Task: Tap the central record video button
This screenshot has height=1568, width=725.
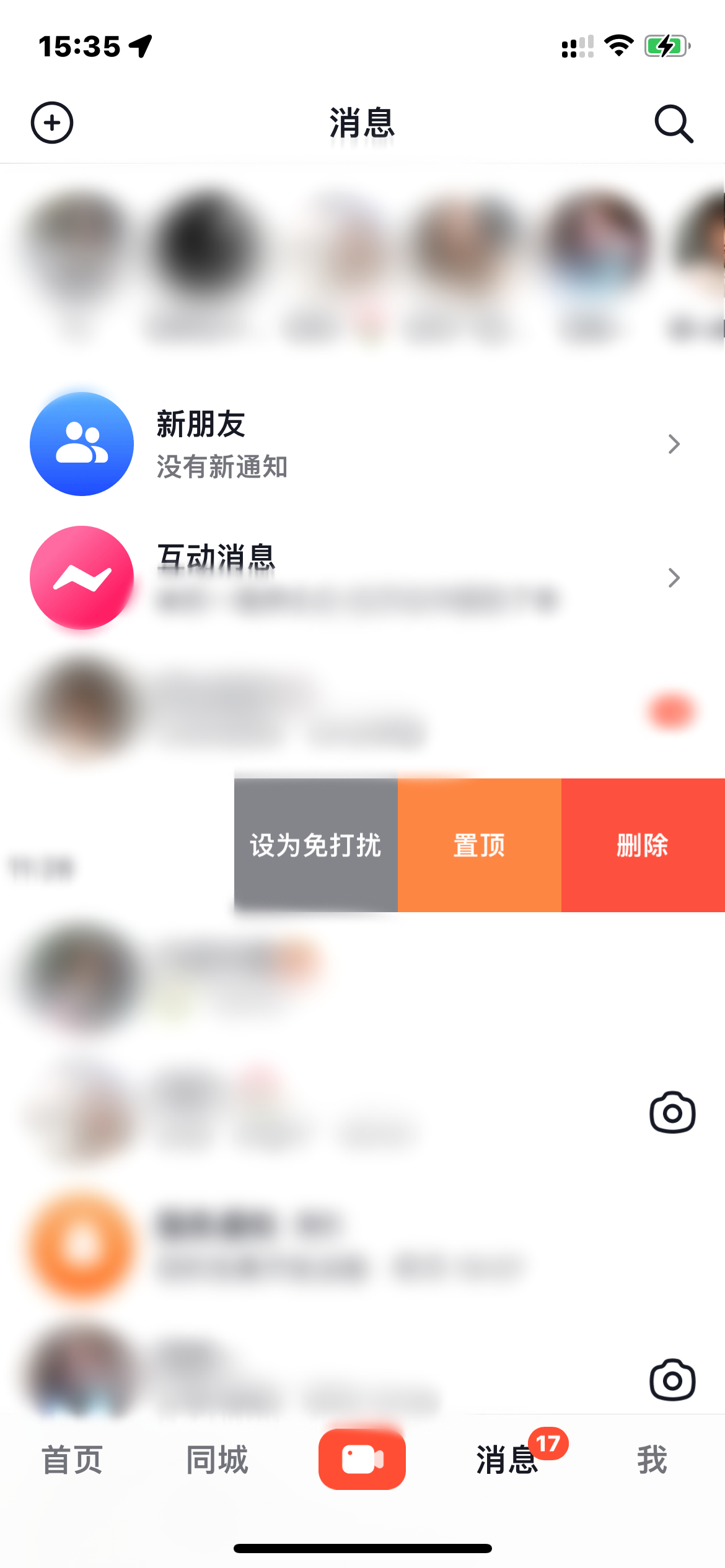Action: pos(362,1459)
